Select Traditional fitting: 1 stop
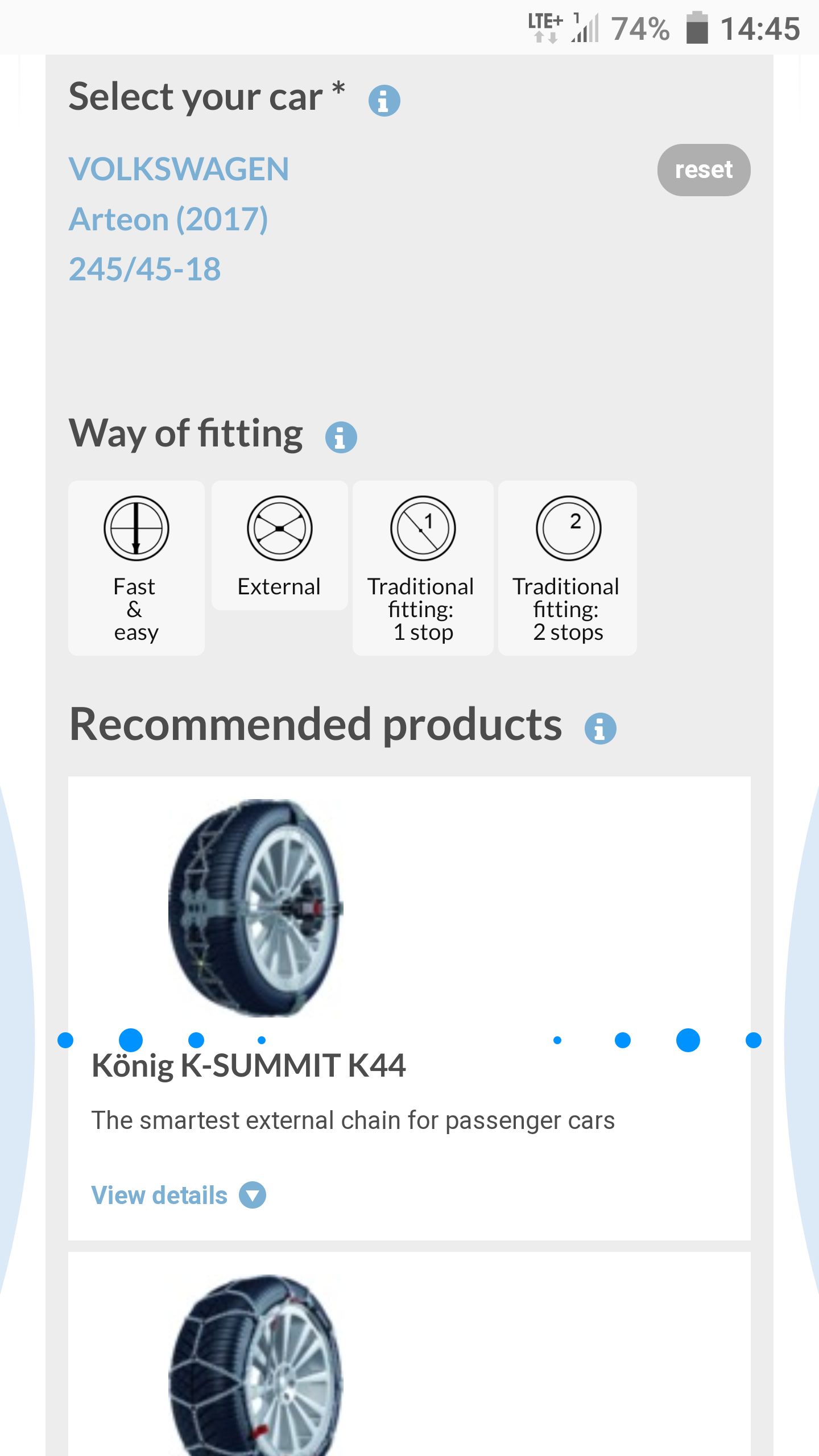 pyautogui.click(x=423, y=568)
